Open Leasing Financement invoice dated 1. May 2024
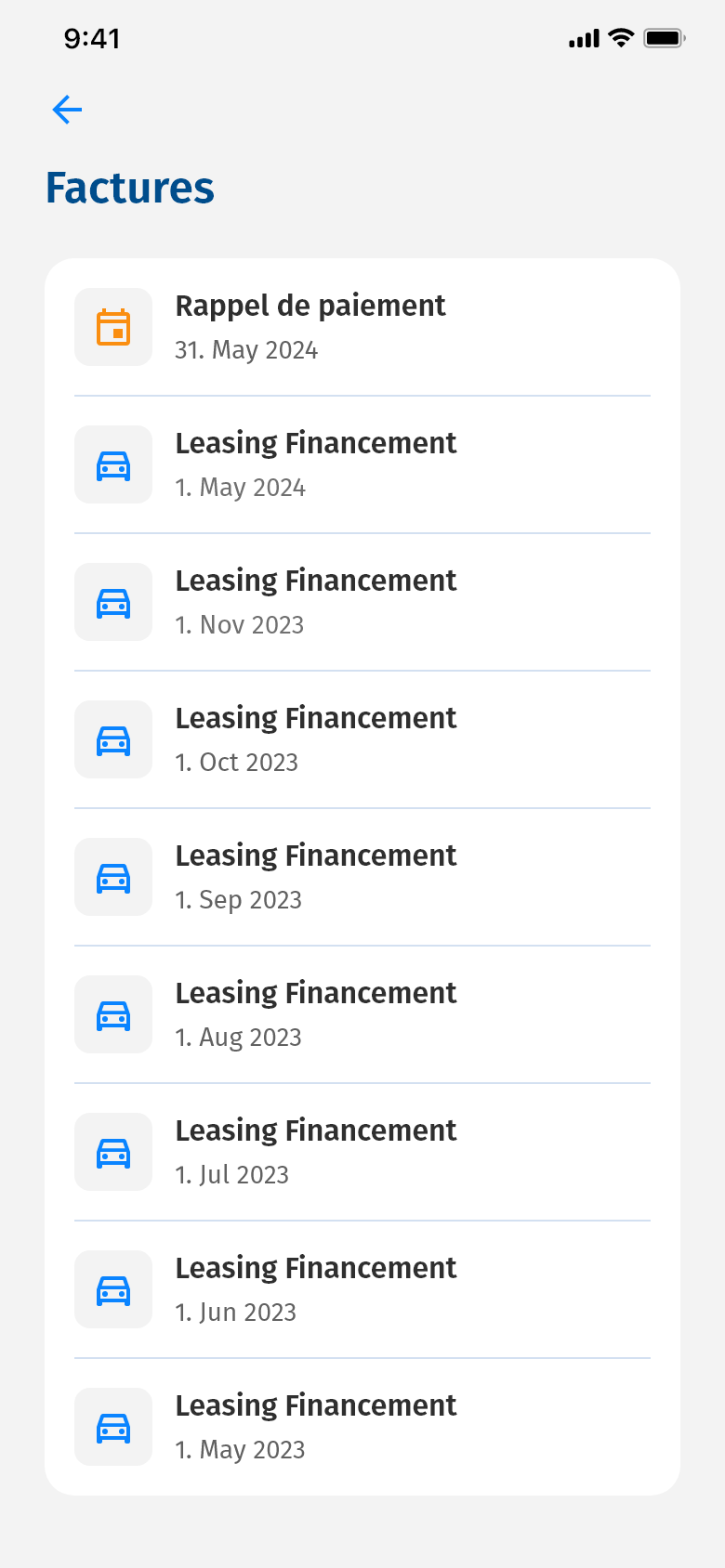Image resolution: width=725 pixels, height=1568 pixels. click(x=362, y=464)
